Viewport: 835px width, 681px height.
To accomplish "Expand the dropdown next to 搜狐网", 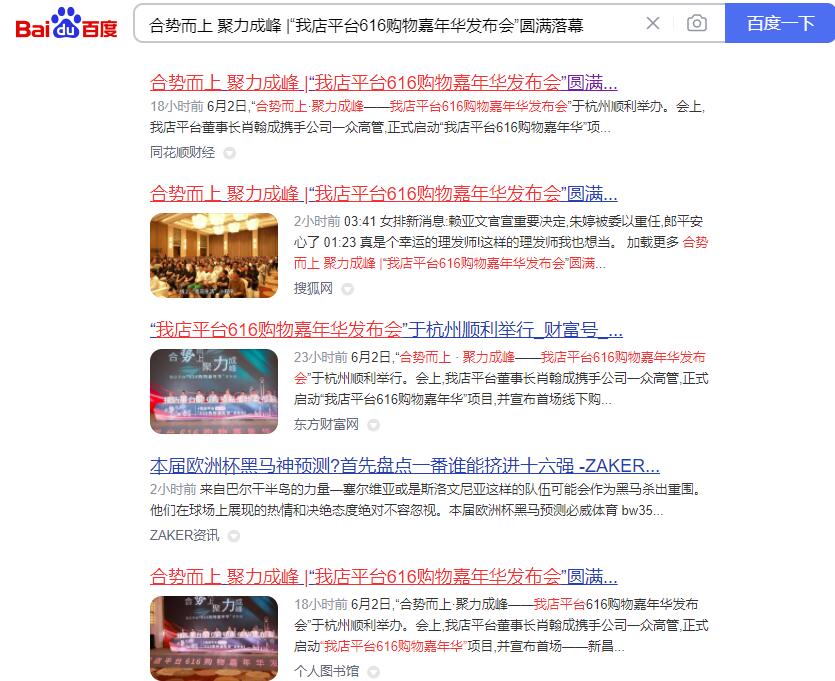I will [347, 289].
